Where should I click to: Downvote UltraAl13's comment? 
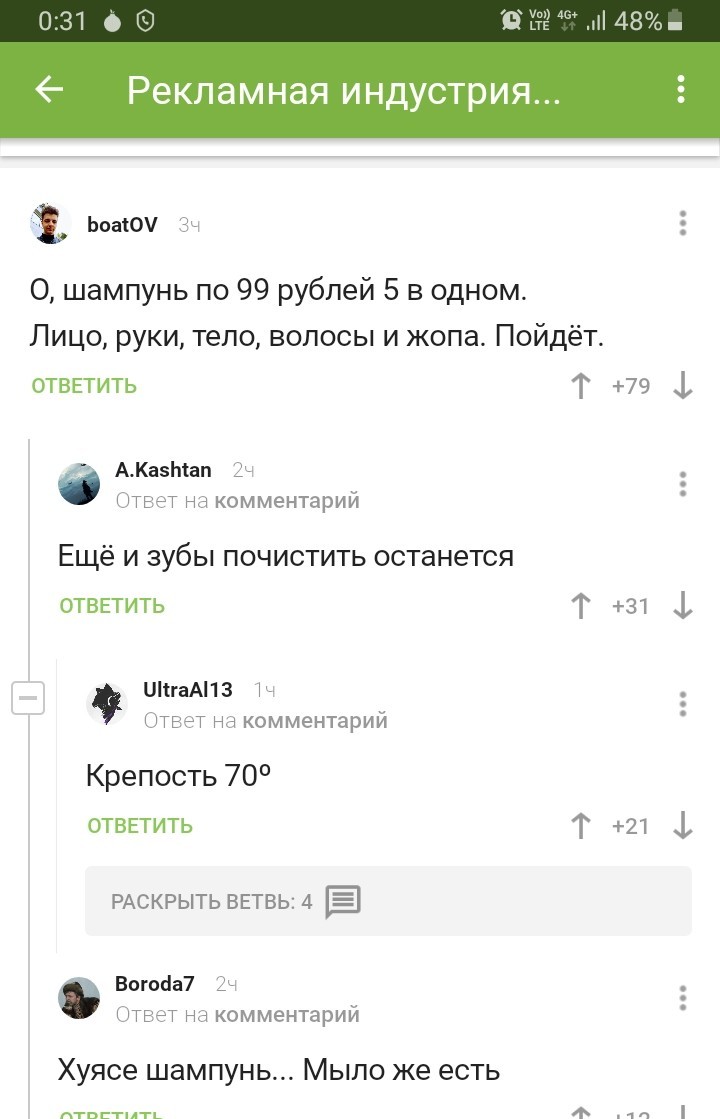pos(683,826)
